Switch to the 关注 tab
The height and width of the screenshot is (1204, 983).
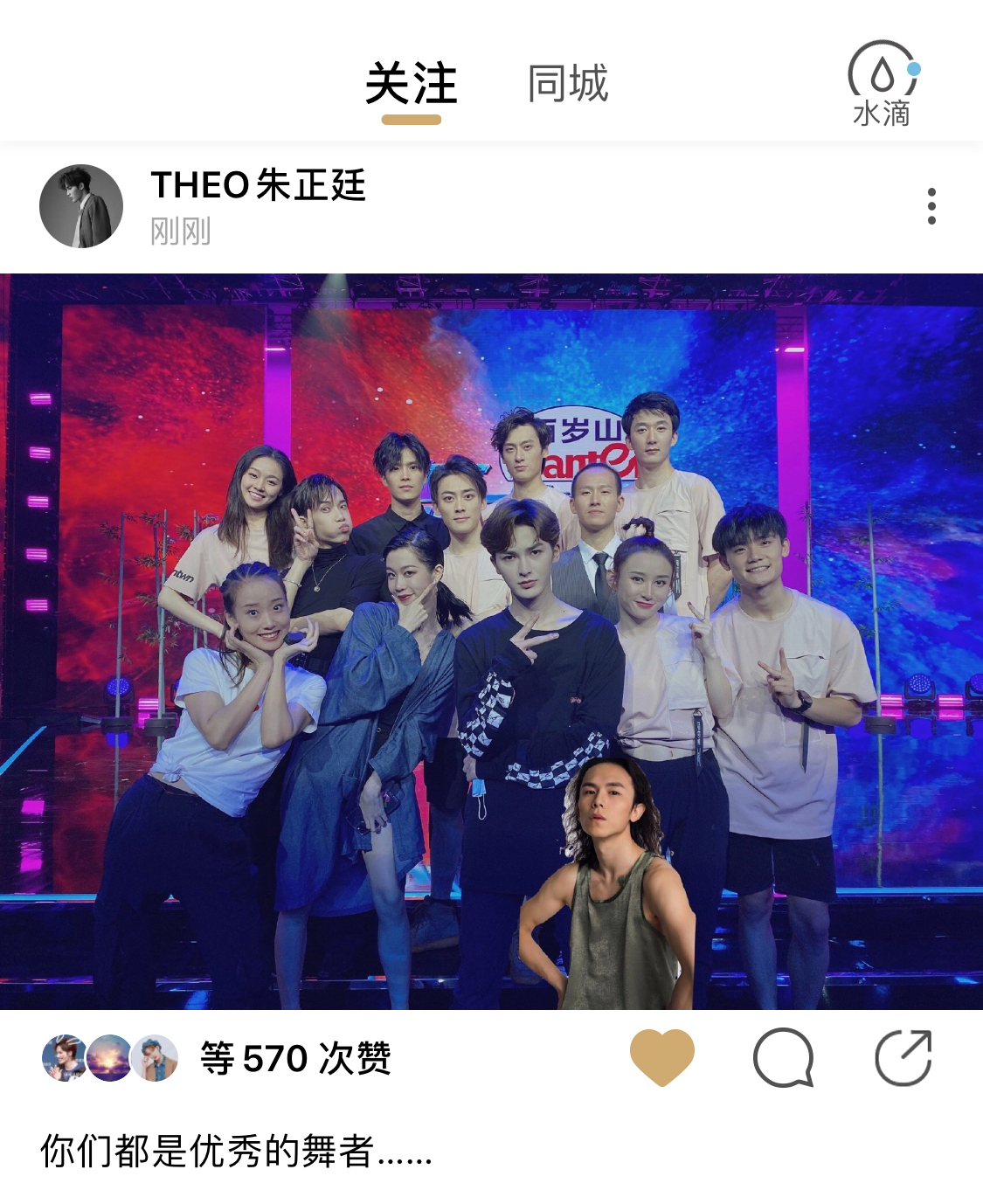click(411, 85)
